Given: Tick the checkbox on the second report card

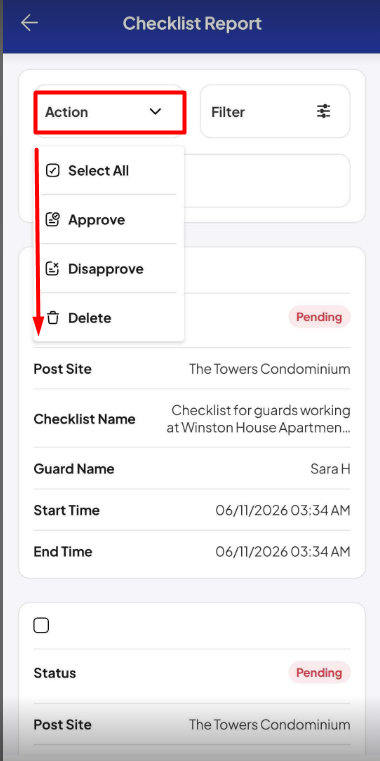Looking at the screenshot, I should pos(41,626).
